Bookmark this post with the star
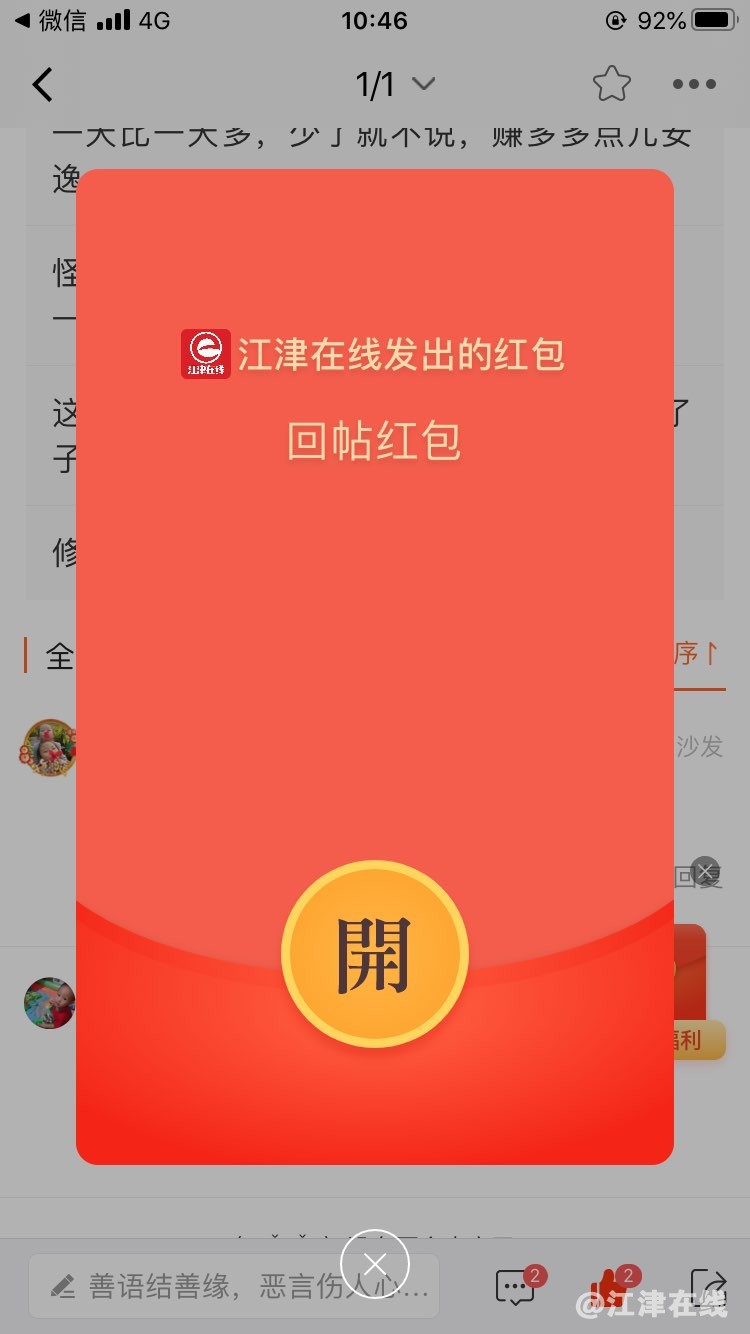The image size is (750, 1334). coord(611,85)
